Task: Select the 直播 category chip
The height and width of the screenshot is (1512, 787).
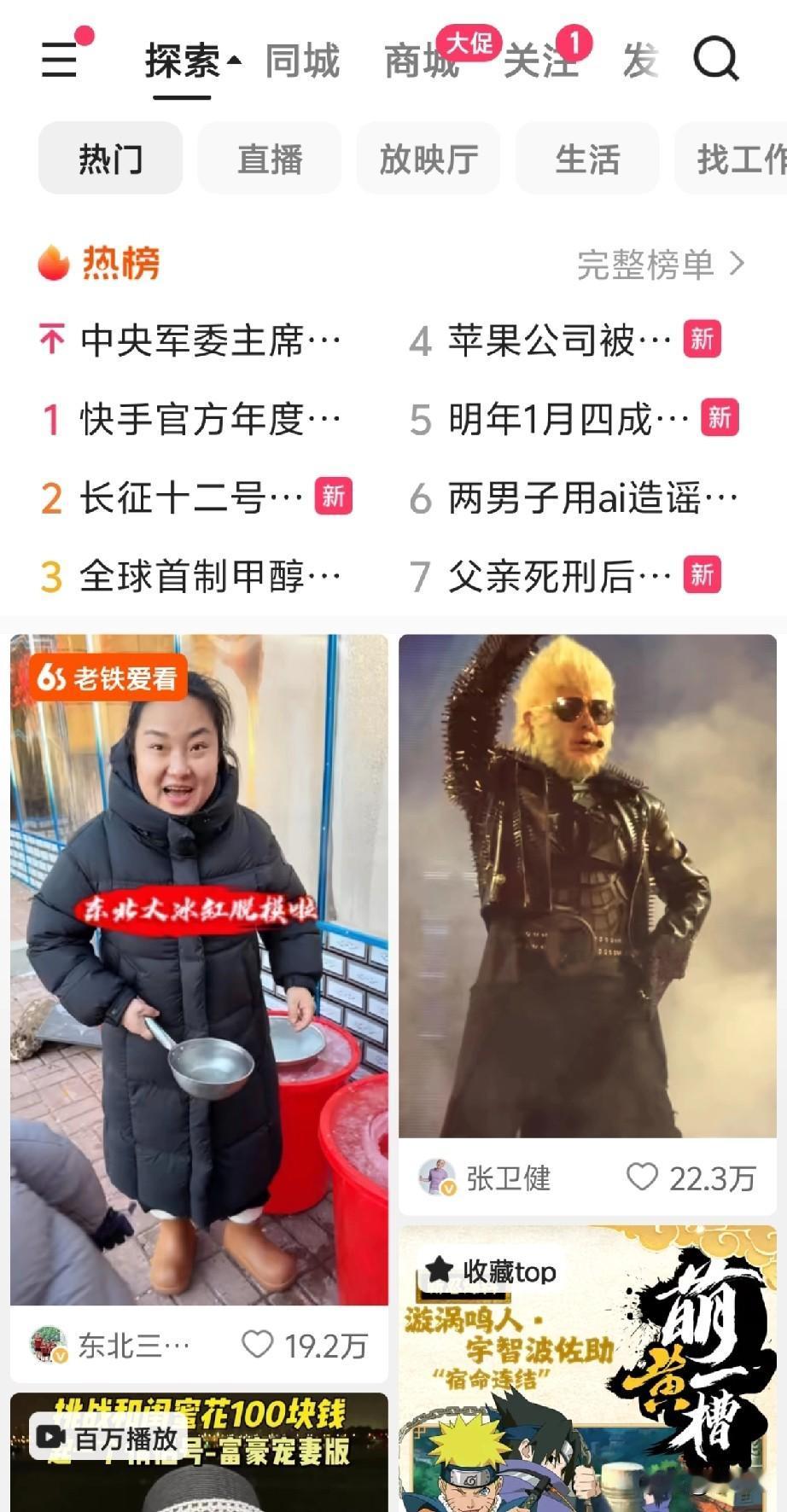Action: pos(269,159)
